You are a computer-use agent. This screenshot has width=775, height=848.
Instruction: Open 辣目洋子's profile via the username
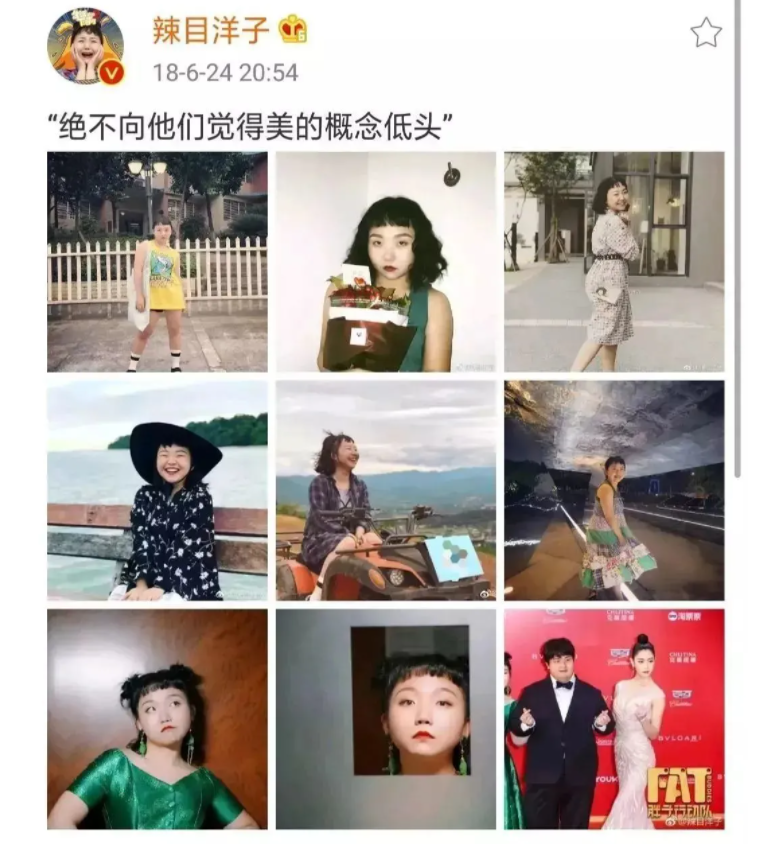(x=211, y=30)
